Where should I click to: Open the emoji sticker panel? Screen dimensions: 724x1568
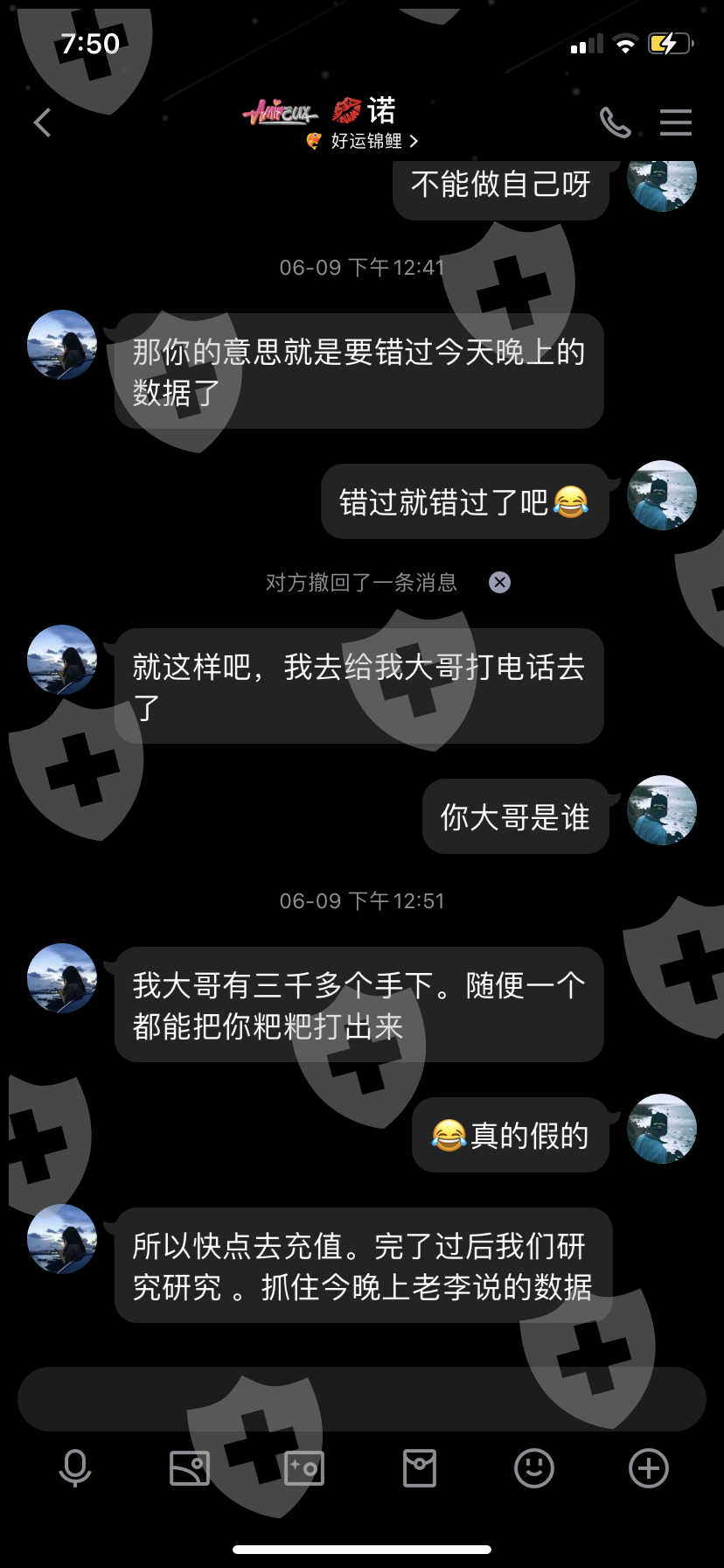(534, 1468)
